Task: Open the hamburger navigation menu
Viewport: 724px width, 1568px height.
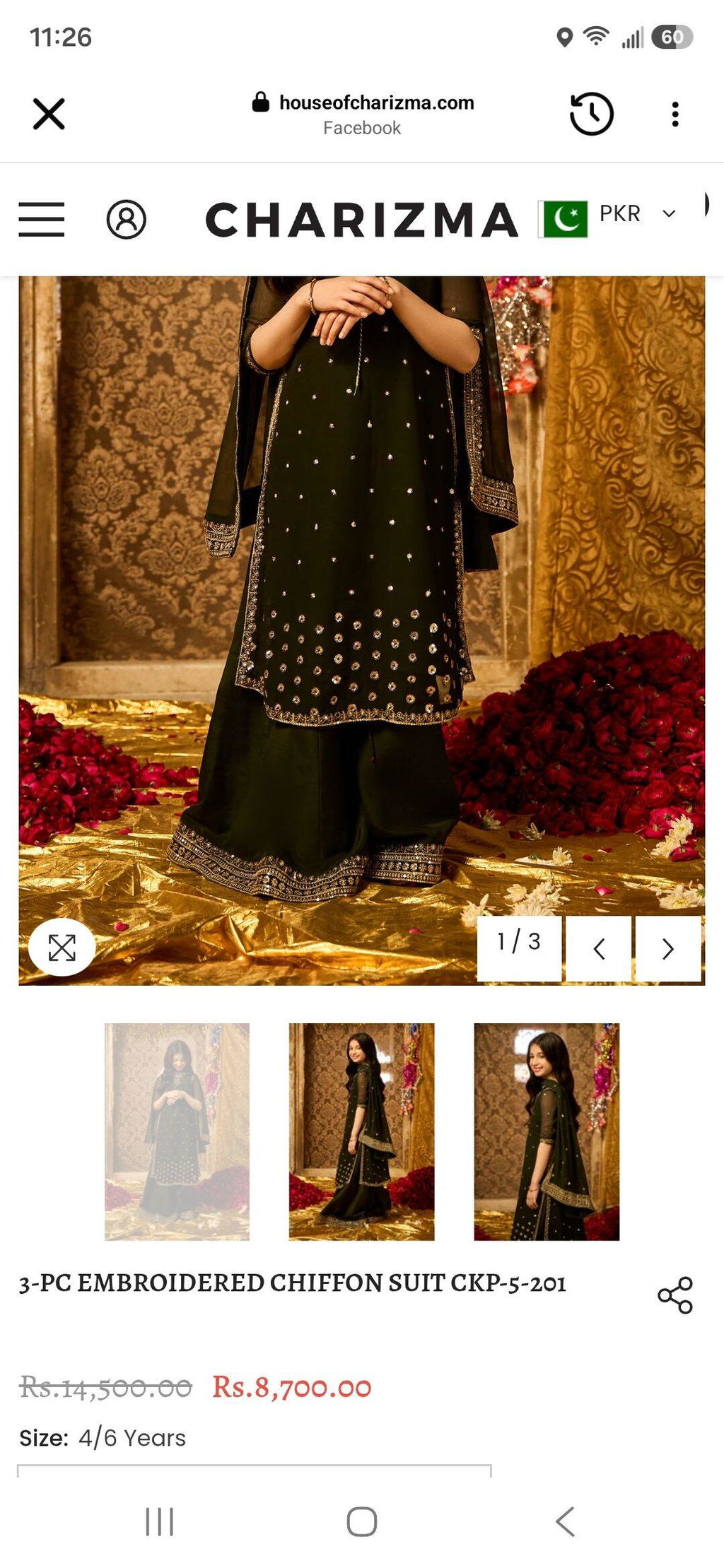Action: click(42, 219)
